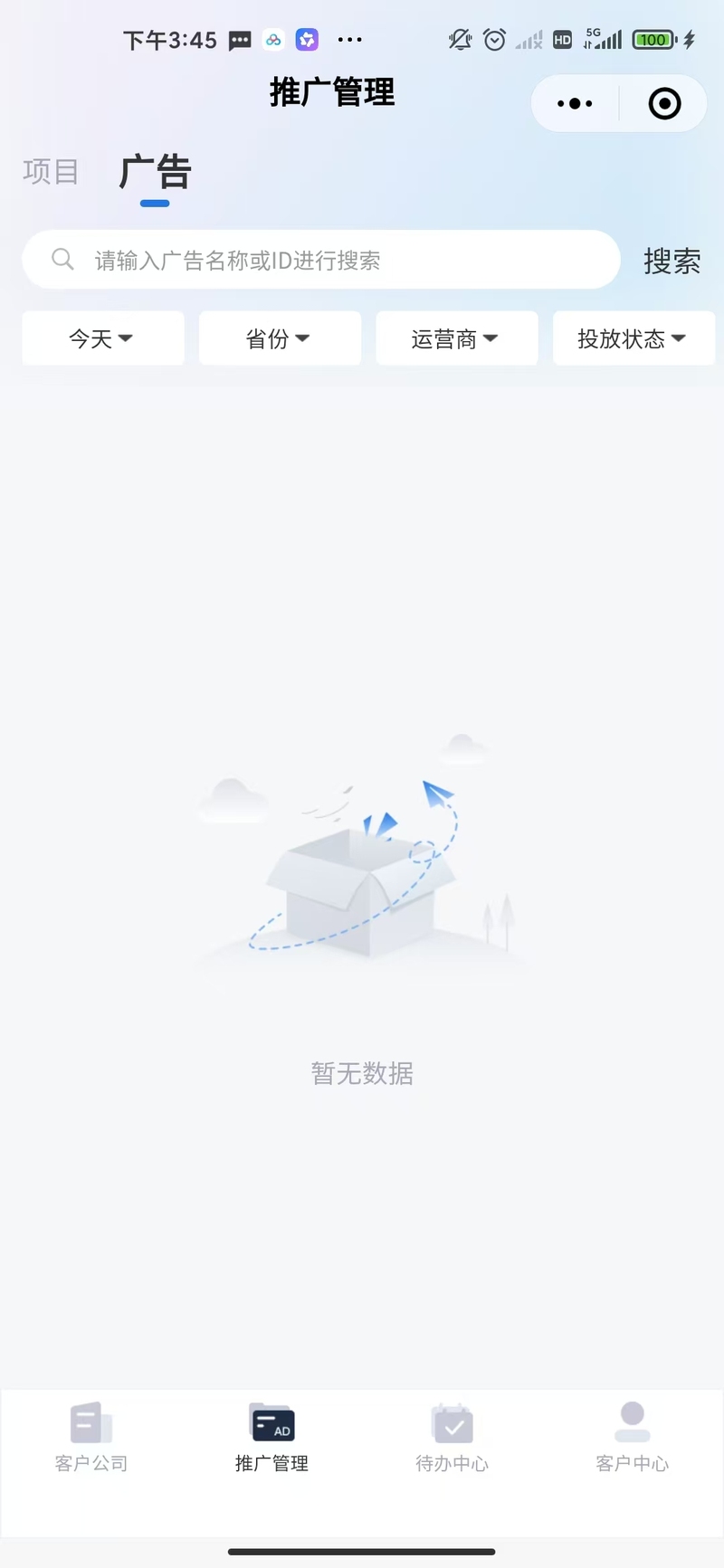This screenshot has width=724, height=1568.
Task: Tap the 搜索 button
Action: 672,261
